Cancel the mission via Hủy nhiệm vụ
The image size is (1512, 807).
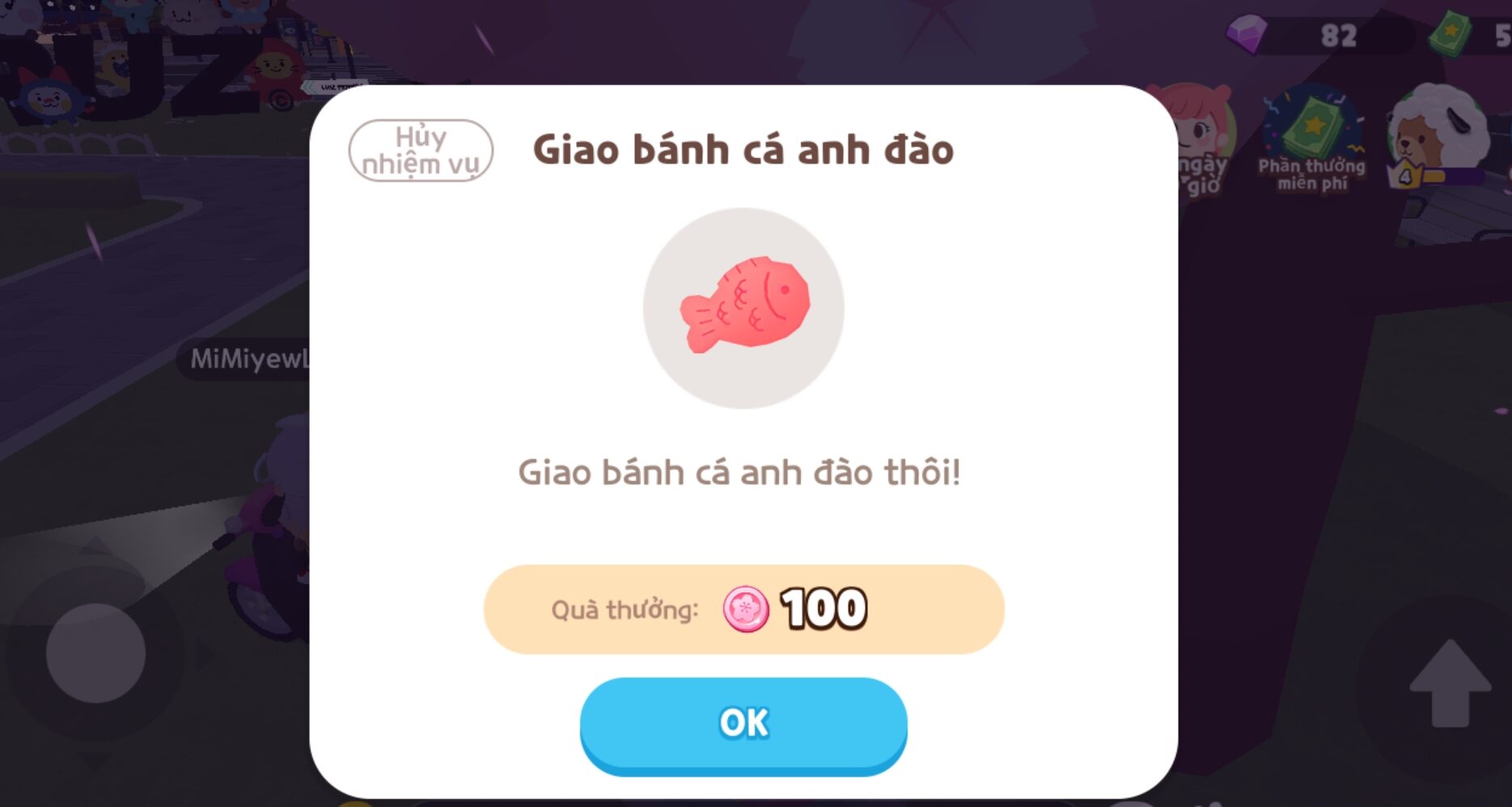[x=421, y=151]
